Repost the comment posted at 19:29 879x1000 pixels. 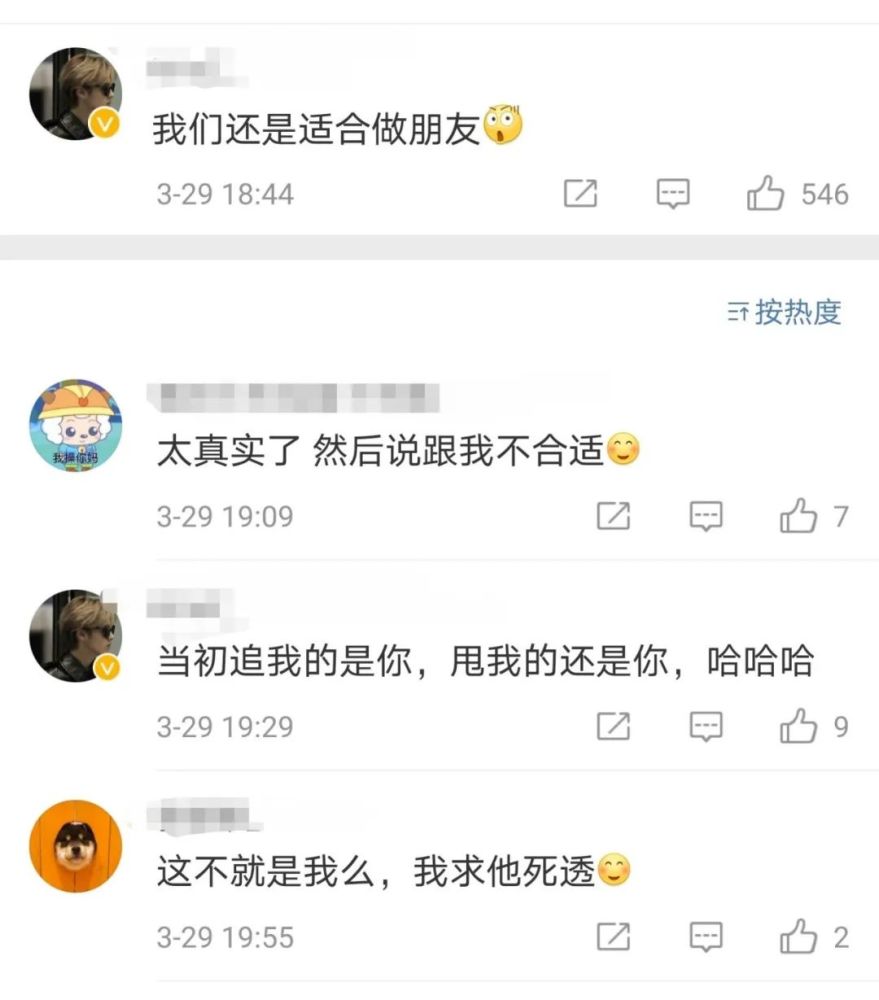pos(613,727)
